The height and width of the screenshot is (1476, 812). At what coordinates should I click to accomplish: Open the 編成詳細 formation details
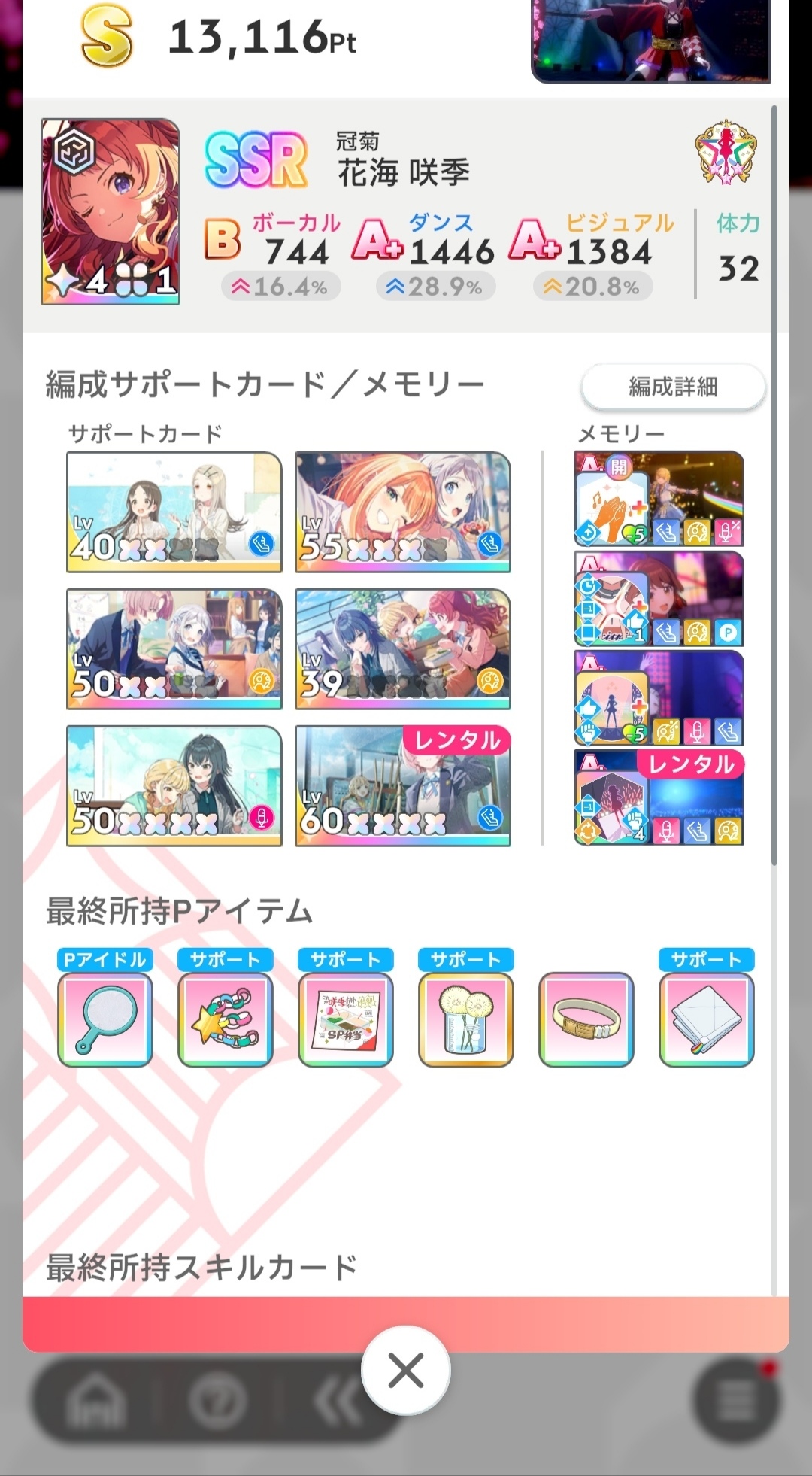click(x=673, y=387)
